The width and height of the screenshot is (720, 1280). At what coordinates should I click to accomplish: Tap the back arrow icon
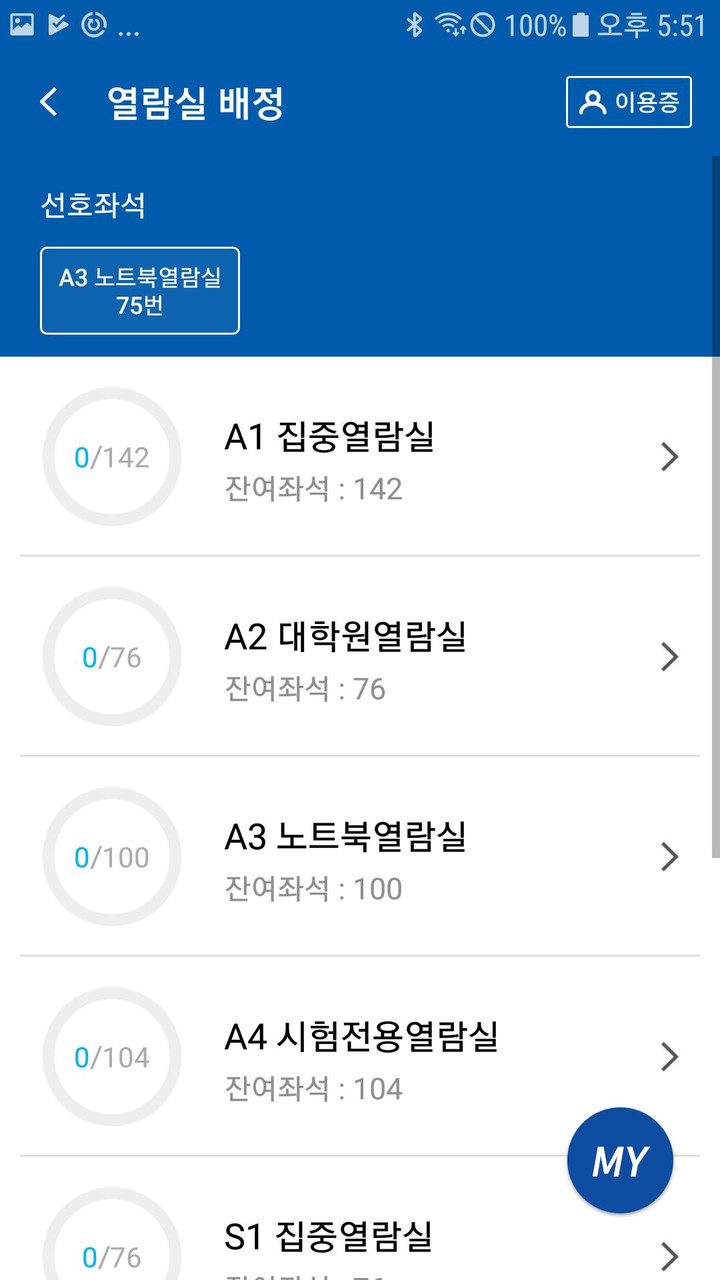47,102
